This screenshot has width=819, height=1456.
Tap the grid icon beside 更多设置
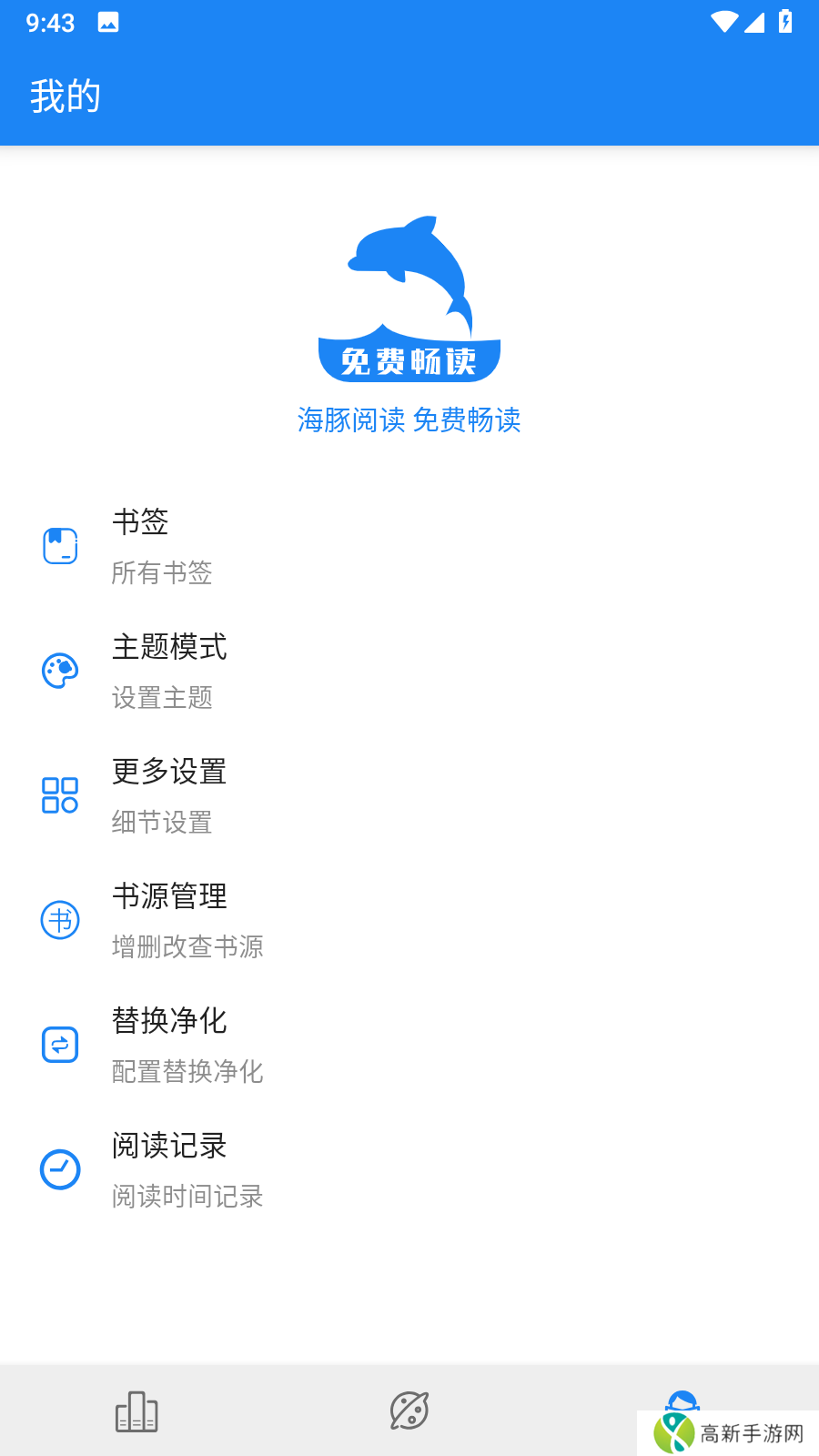(x=60, y=795)
